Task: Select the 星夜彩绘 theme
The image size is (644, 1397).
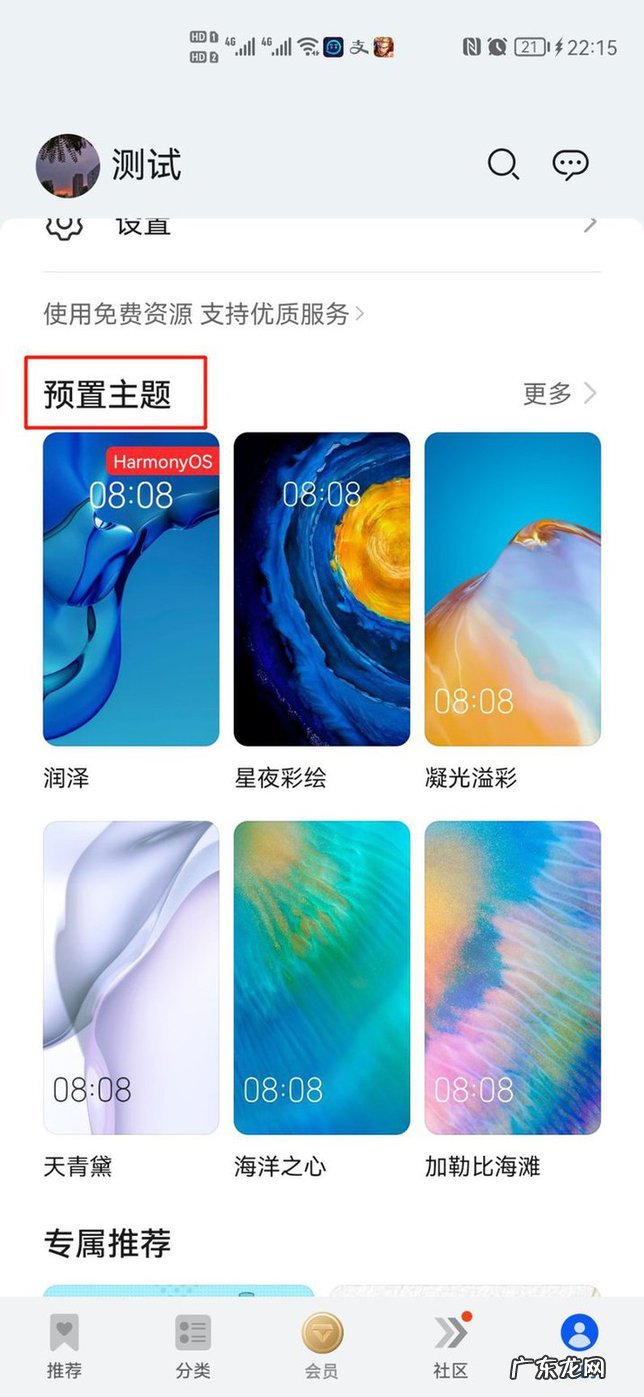Action: pyautogui.click(x=322, y=589)
